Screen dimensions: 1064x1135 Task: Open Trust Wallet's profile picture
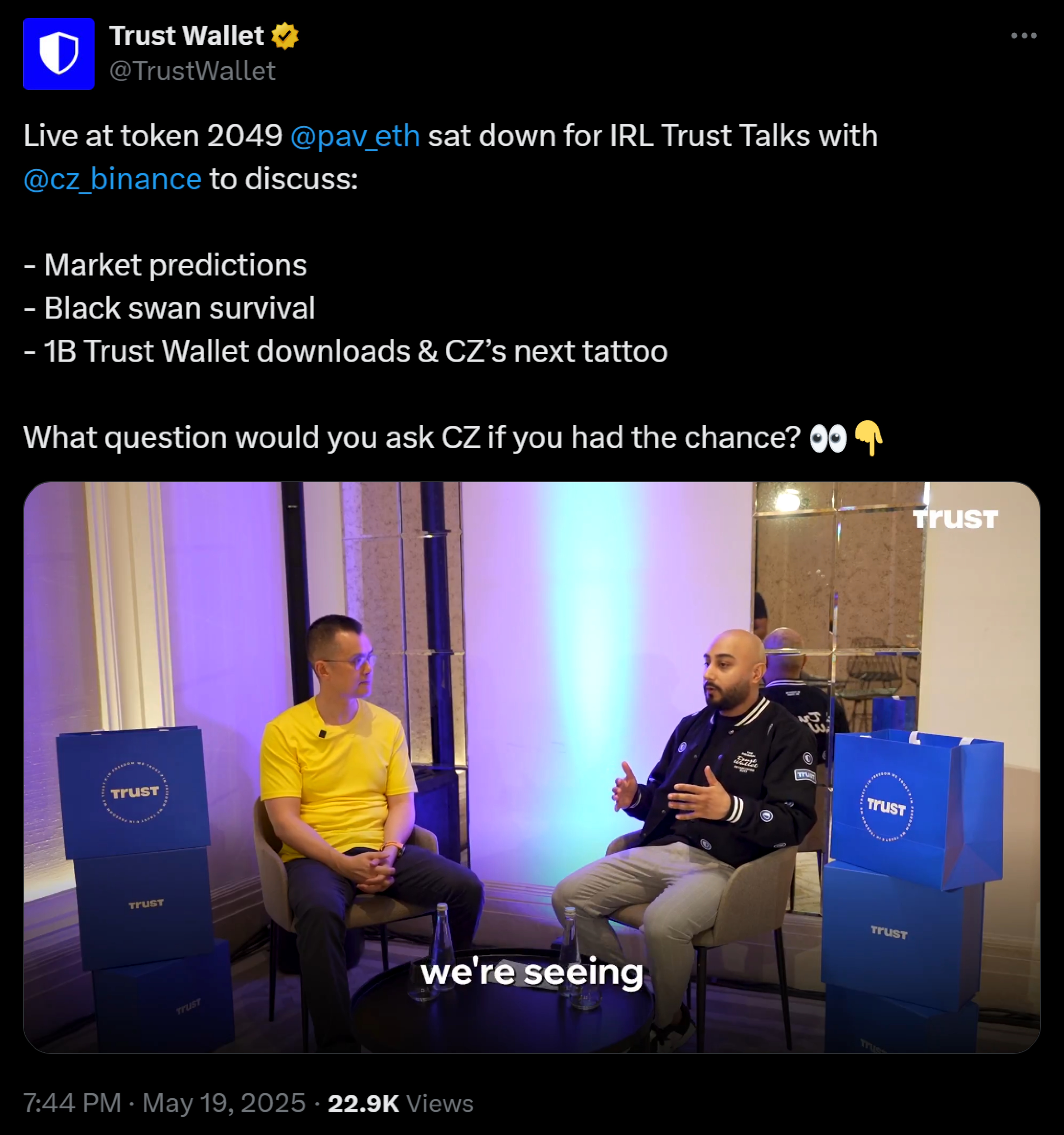pos(59,54)
